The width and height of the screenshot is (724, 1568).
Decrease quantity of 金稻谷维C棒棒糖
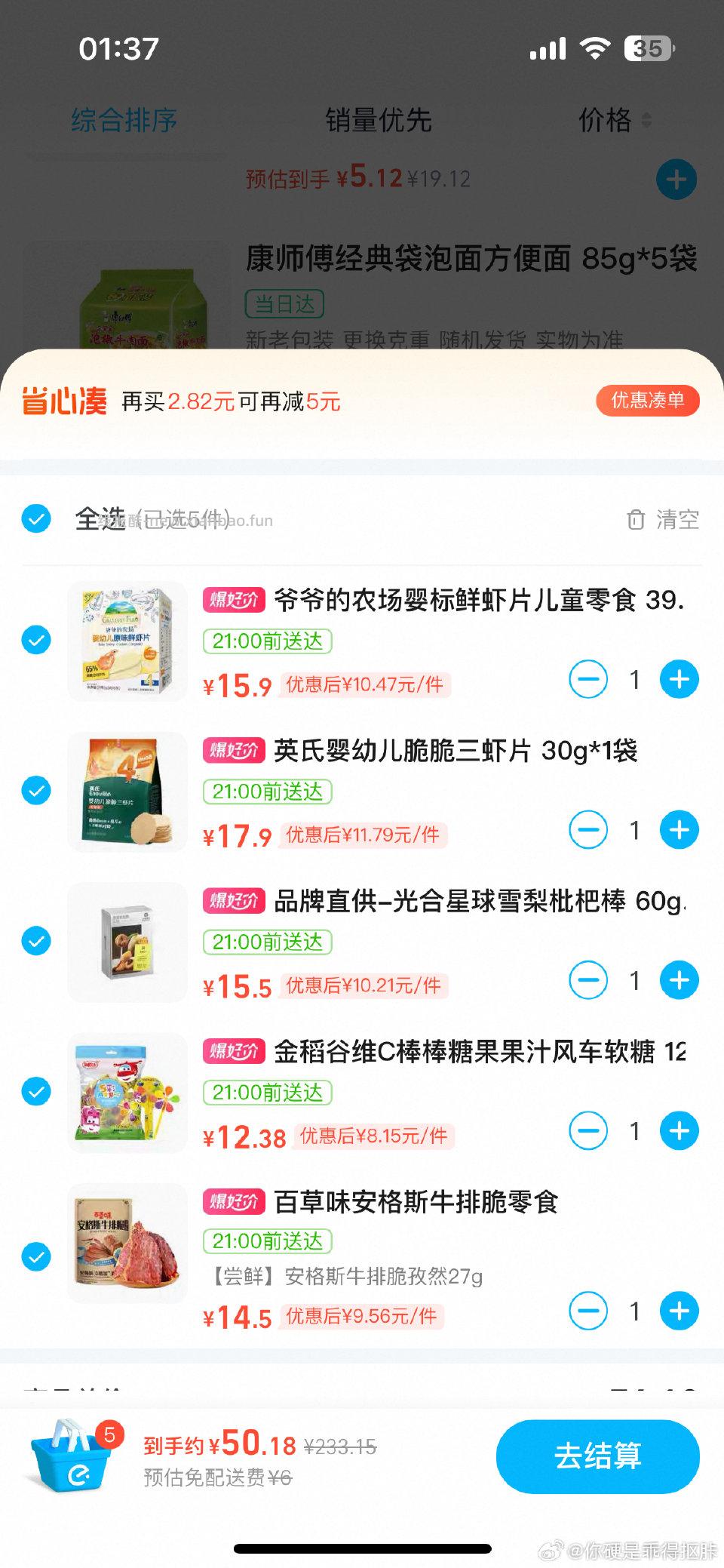[588, 1130]
